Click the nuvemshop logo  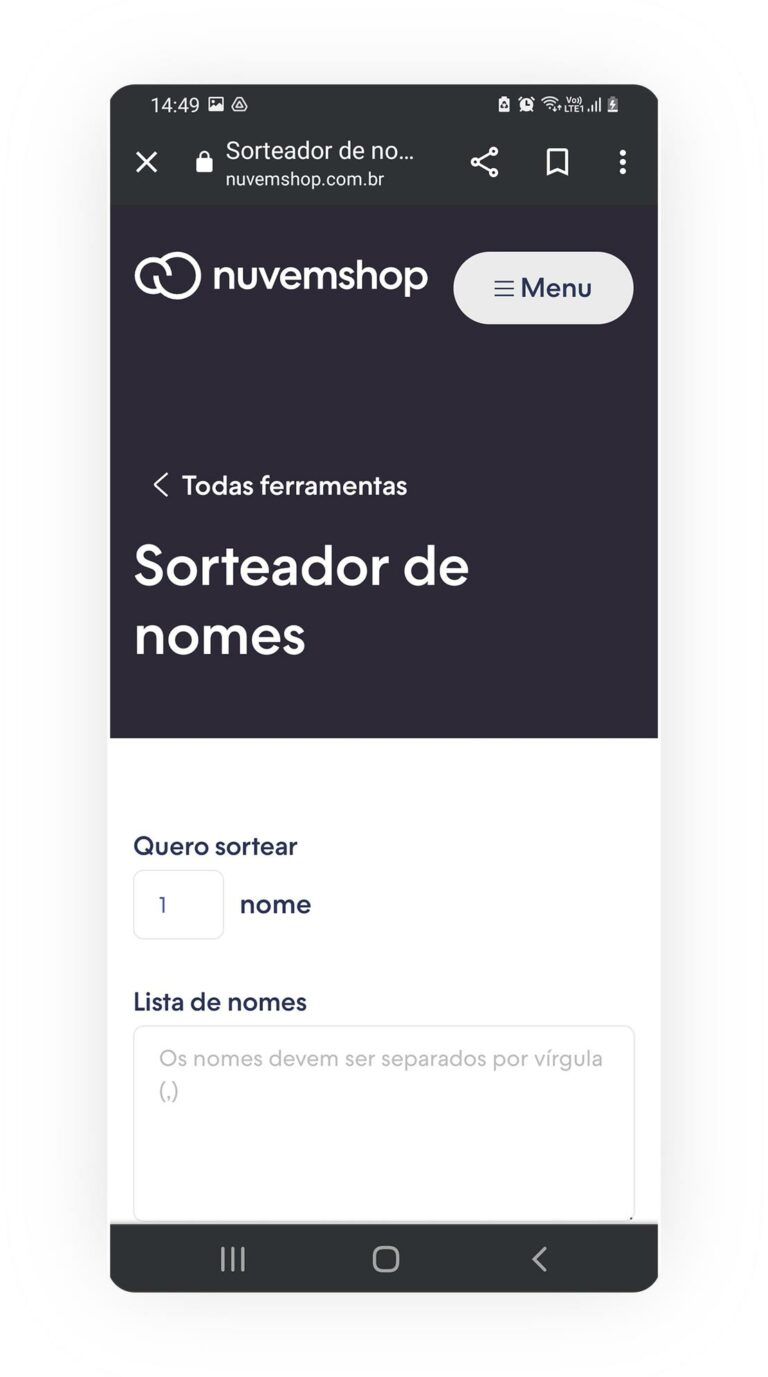click(x=280, y=276)
